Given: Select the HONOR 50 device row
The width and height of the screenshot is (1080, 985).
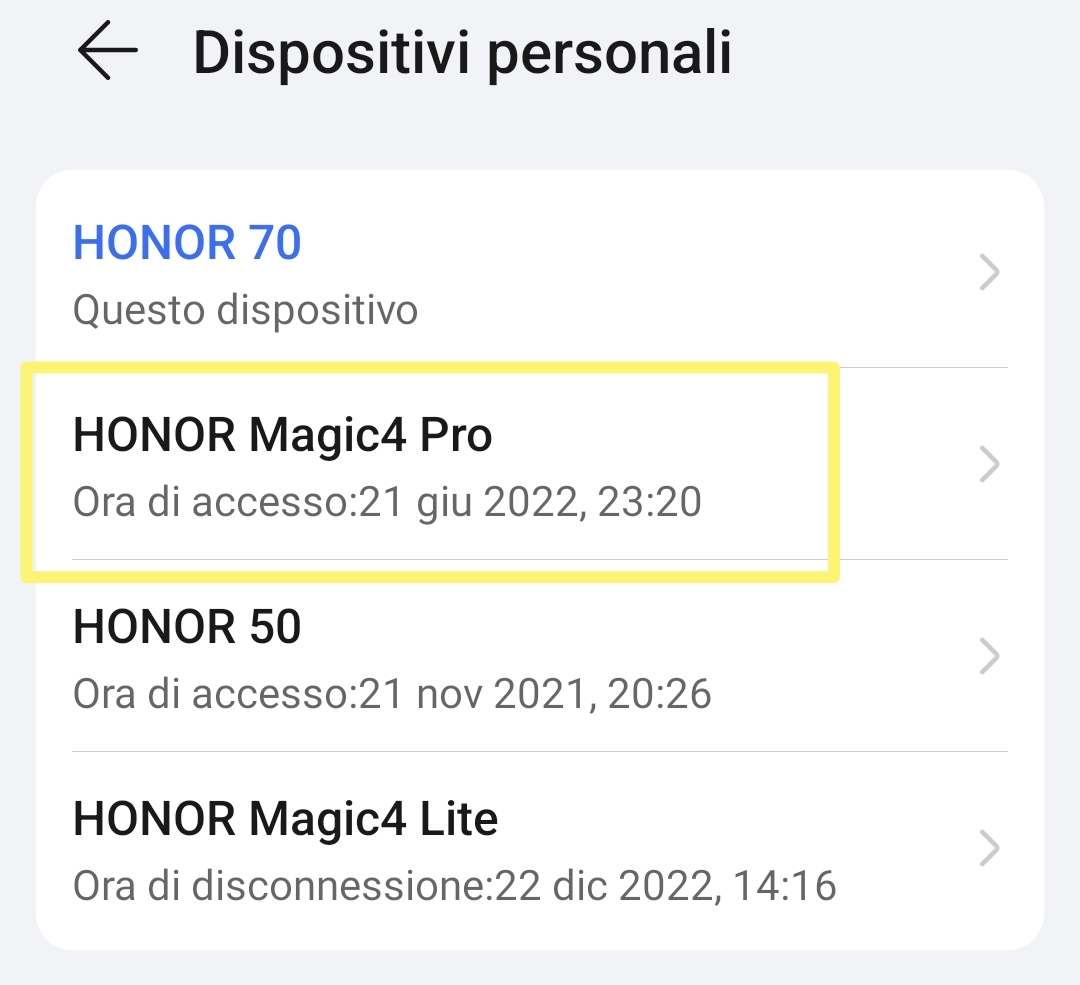Looking at the screenshot, I should (x=540, y=657).
